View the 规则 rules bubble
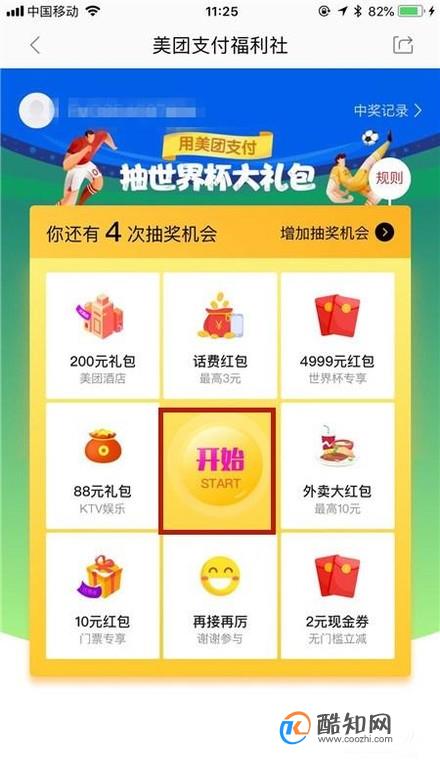Image resolution: width=440 pixels, height=782 pixels. pos(389,178)
